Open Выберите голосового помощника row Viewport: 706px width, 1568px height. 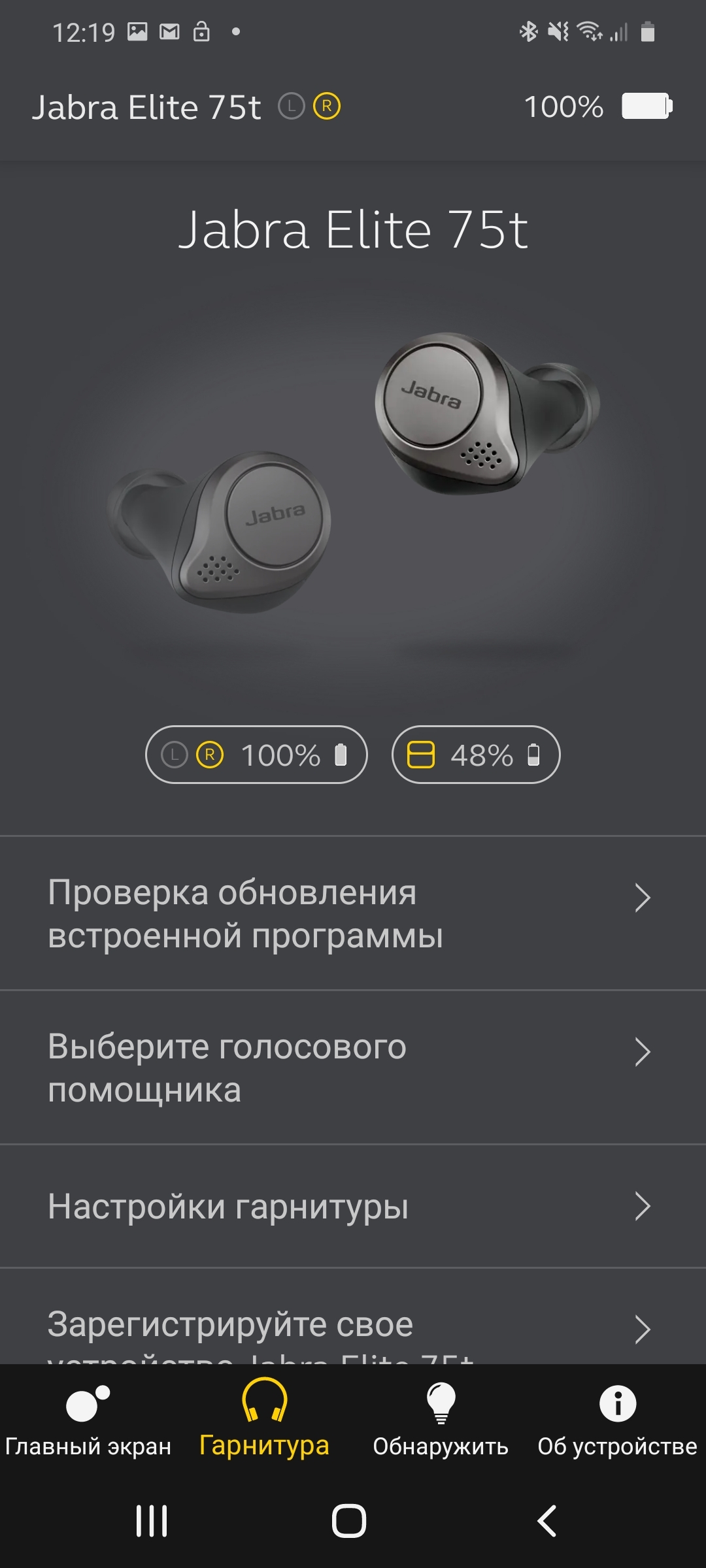353,1068
